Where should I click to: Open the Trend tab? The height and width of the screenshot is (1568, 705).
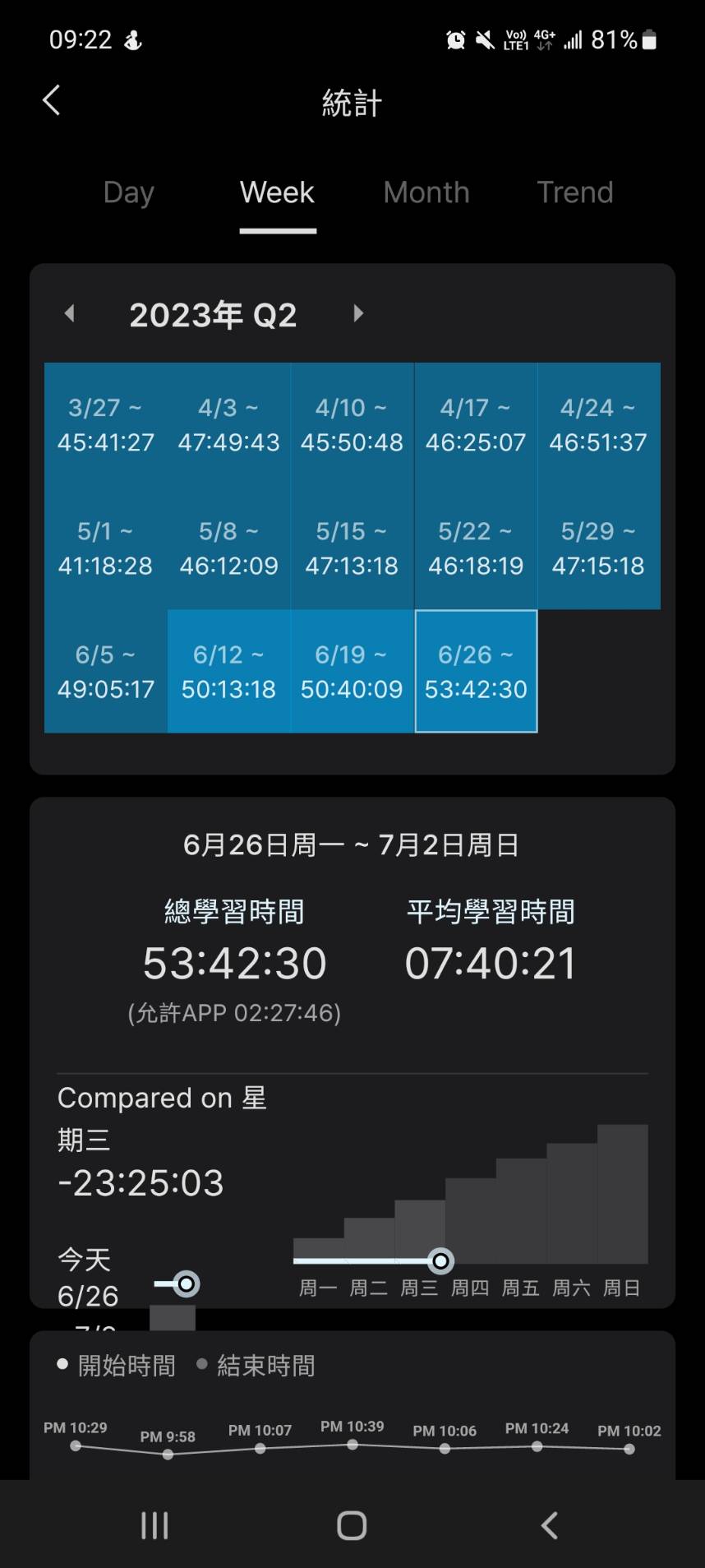(x=574, y=192)
